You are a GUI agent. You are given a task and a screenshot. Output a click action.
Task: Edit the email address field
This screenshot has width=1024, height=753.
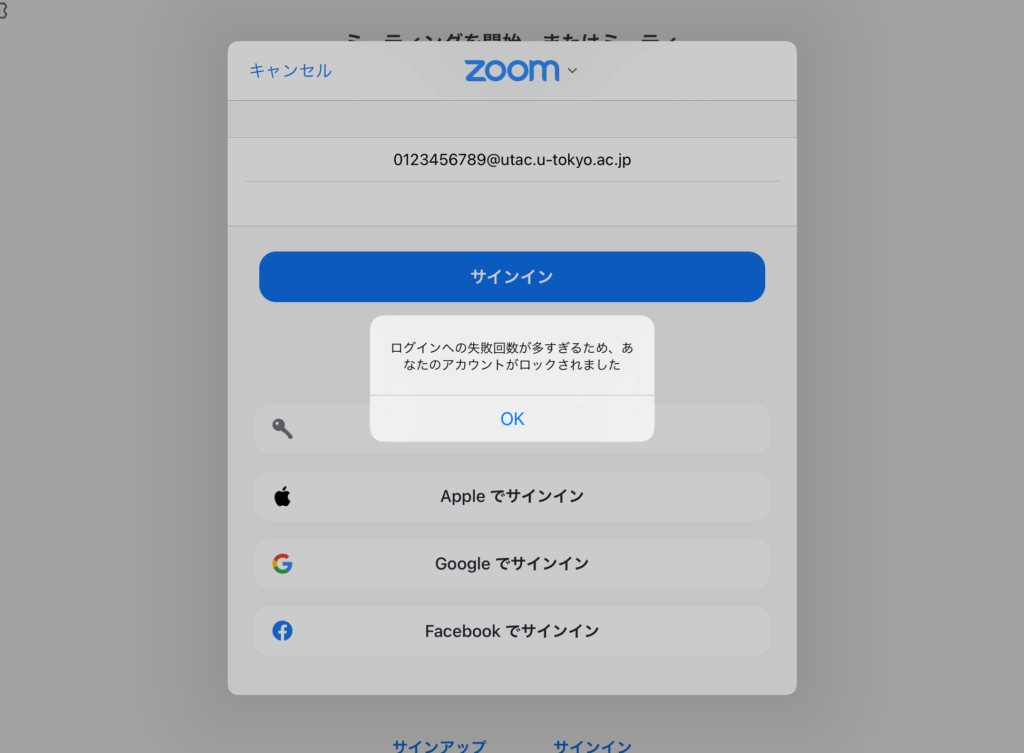click(x=512, y=159)
